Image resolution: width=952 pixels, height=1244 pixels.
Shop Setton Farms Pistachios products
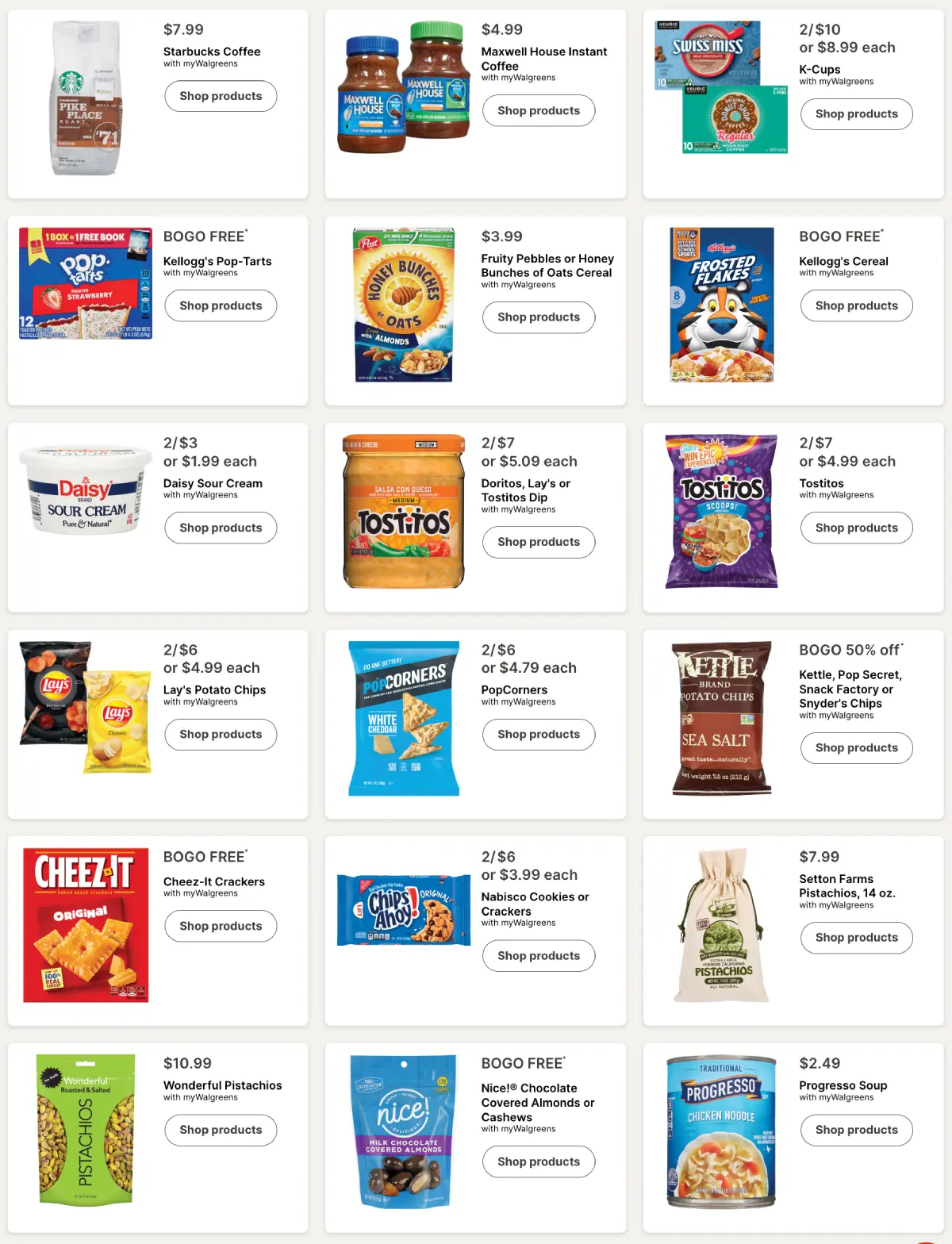[x=856, y=938]
